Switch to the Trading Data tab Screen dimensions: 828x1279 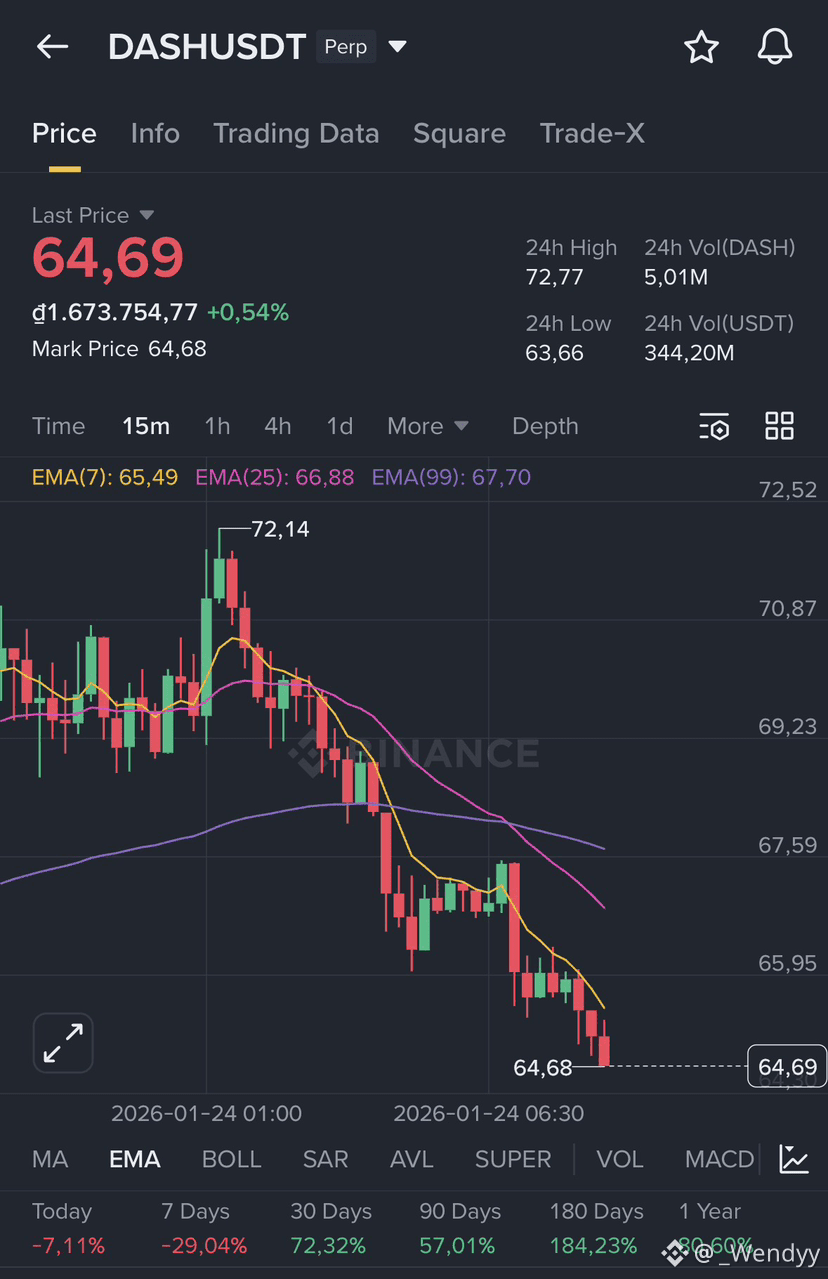tap(296, 132)
